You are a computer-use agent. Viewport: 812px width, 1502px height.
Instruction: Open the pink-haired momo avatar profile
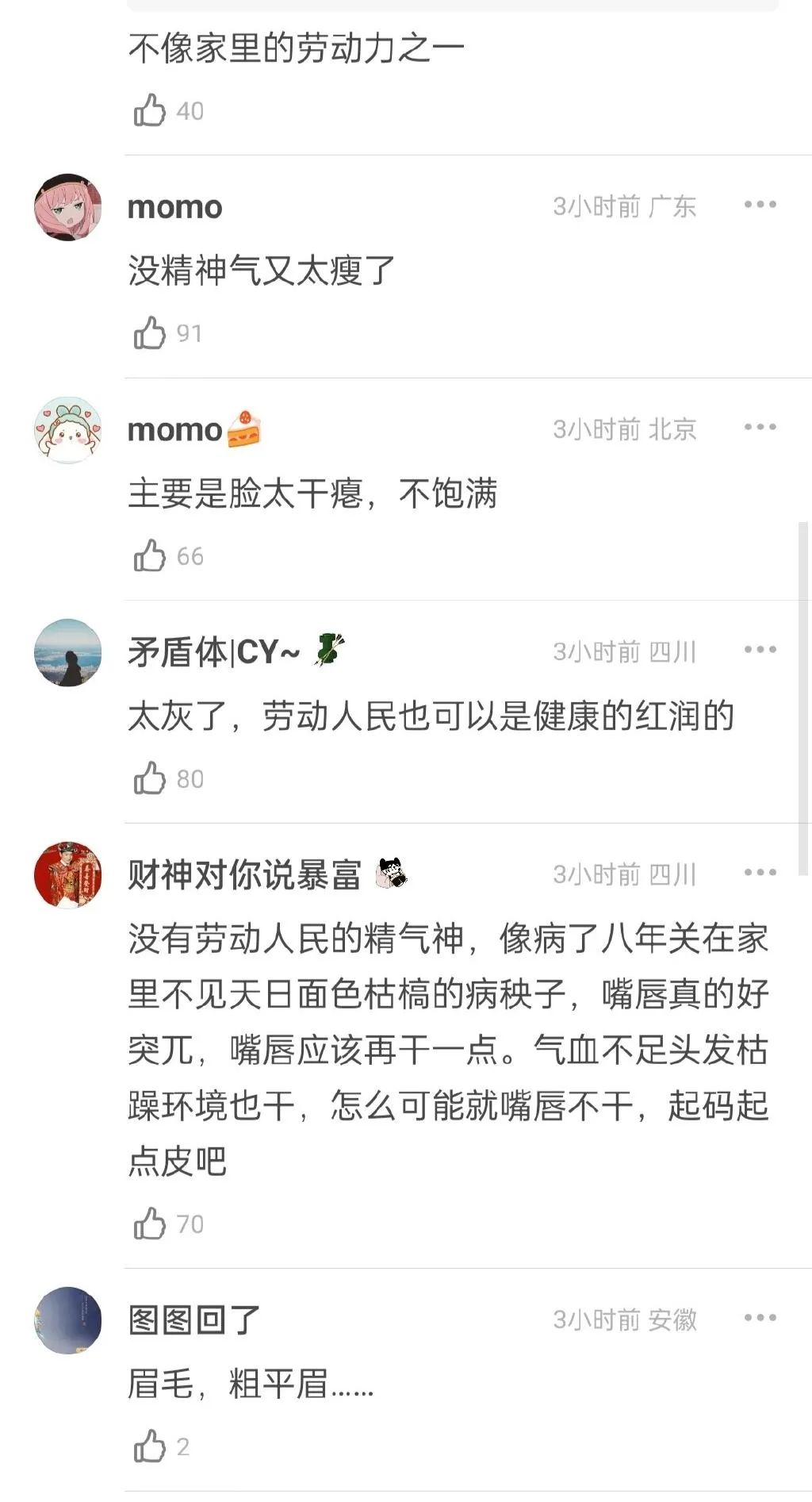tap(68, 207)
